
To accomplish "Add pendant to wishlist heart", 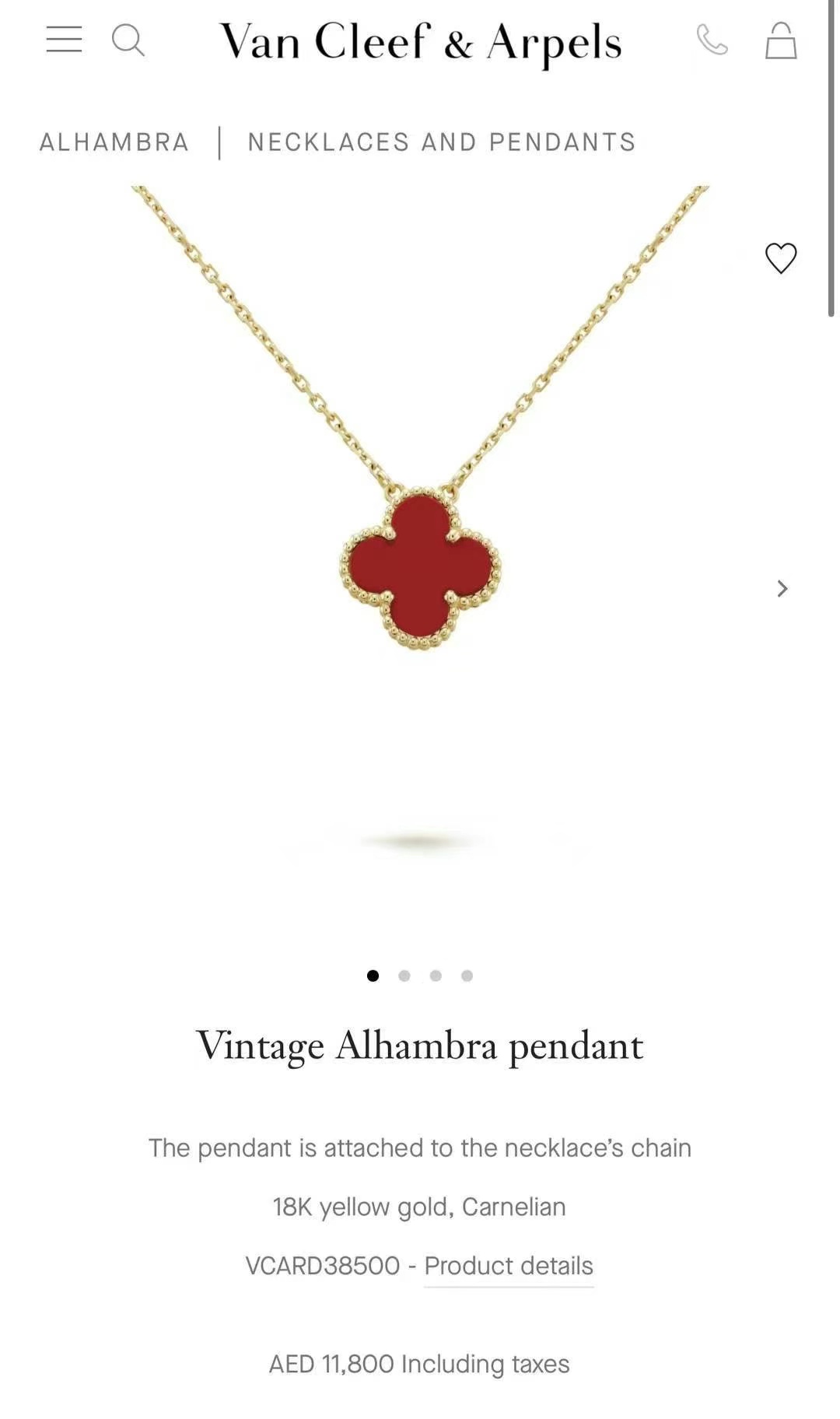I will pos(781,258).
